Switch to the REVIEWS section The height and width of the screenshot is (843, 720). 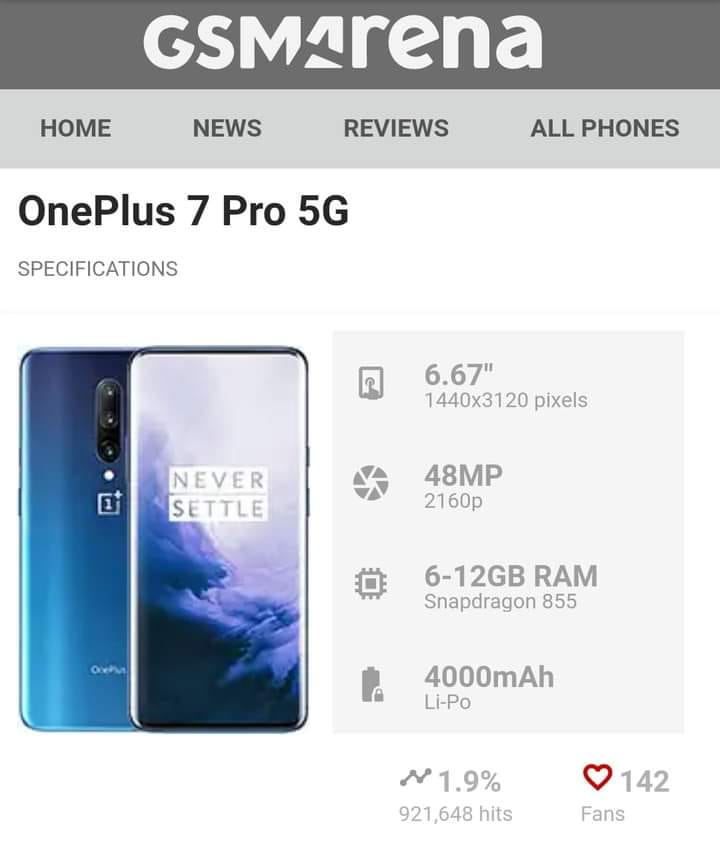pos(396,128)
